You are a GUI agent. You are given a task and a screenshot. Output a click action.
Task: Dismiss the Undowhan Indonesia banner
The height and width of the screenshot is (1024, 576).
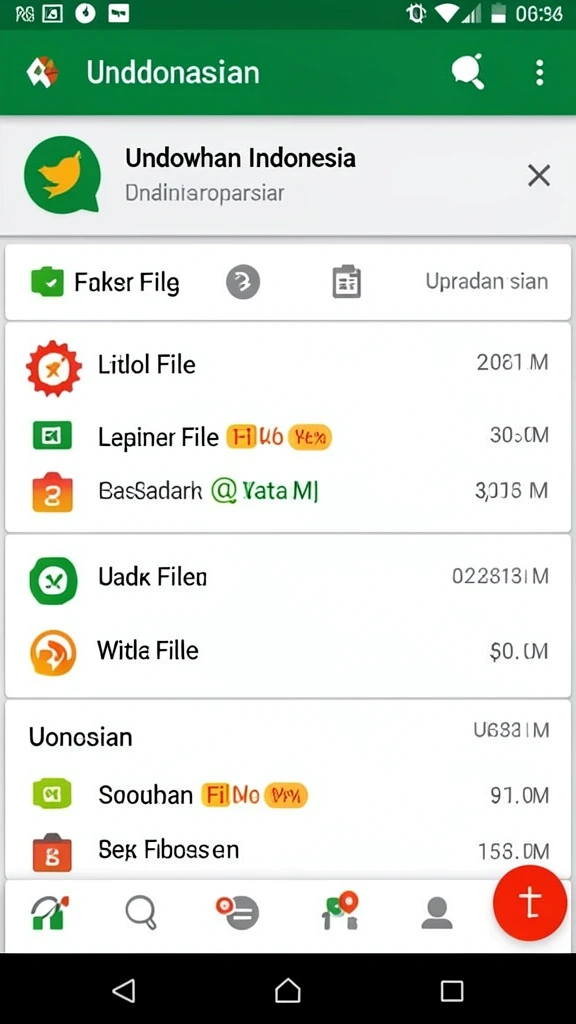[539, 175]
